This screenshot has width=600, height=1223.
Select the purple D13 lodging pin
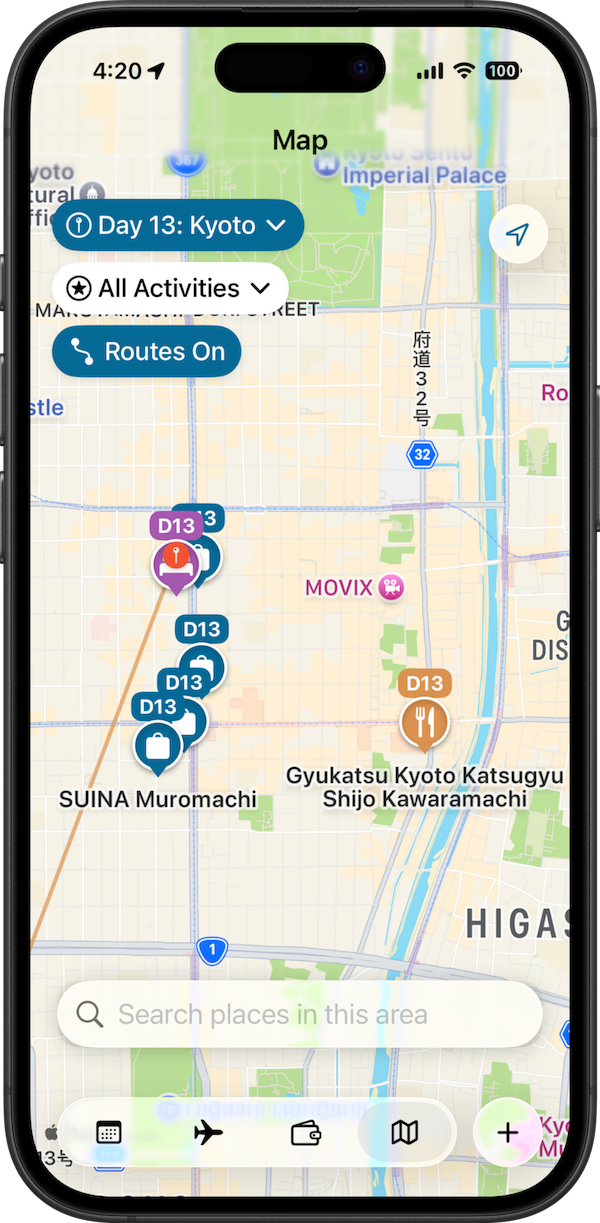point(174,565)
